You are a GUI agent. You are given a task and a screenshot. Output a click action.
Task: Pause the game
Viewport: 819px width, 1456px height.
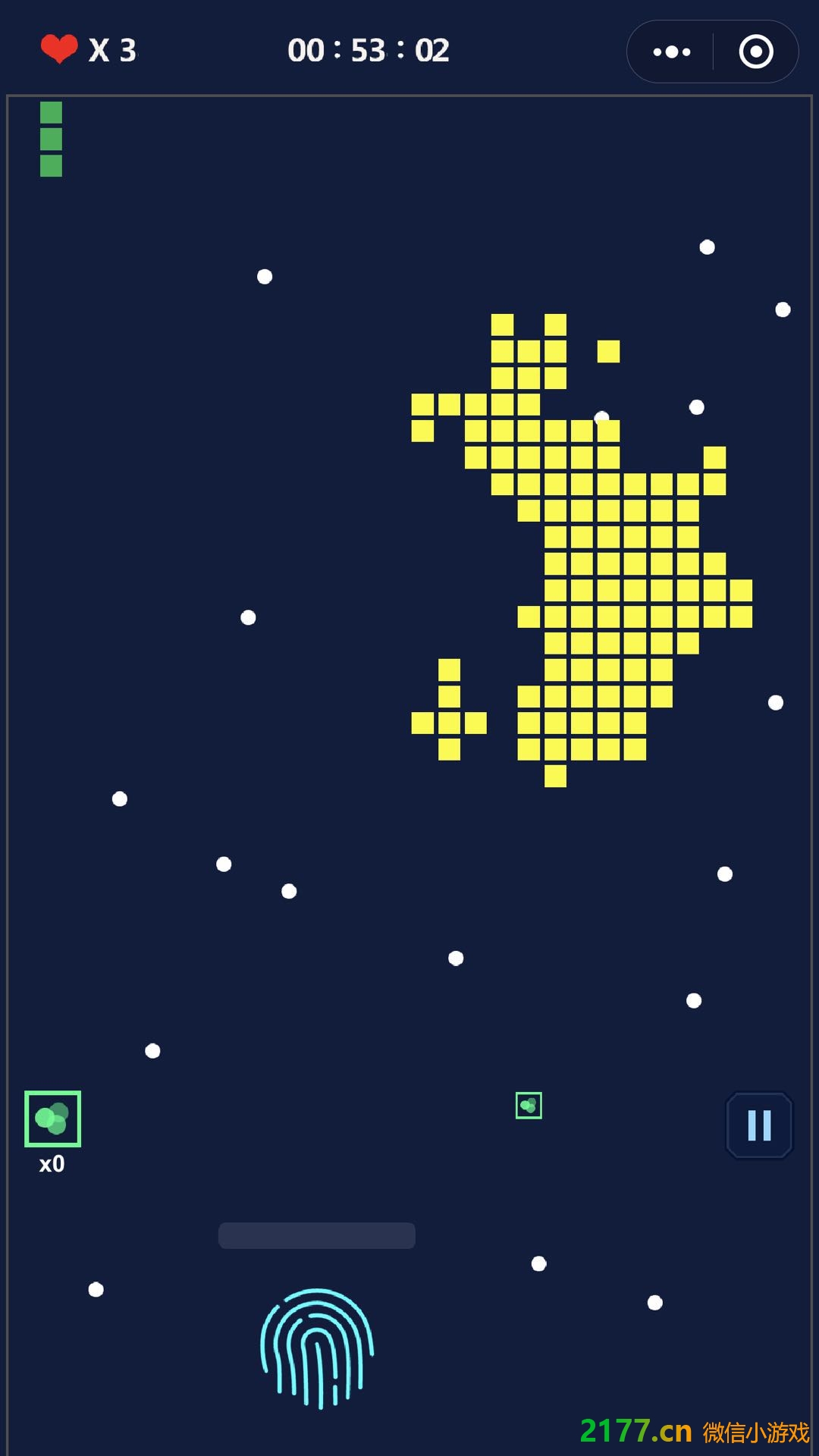point(759,1125)
